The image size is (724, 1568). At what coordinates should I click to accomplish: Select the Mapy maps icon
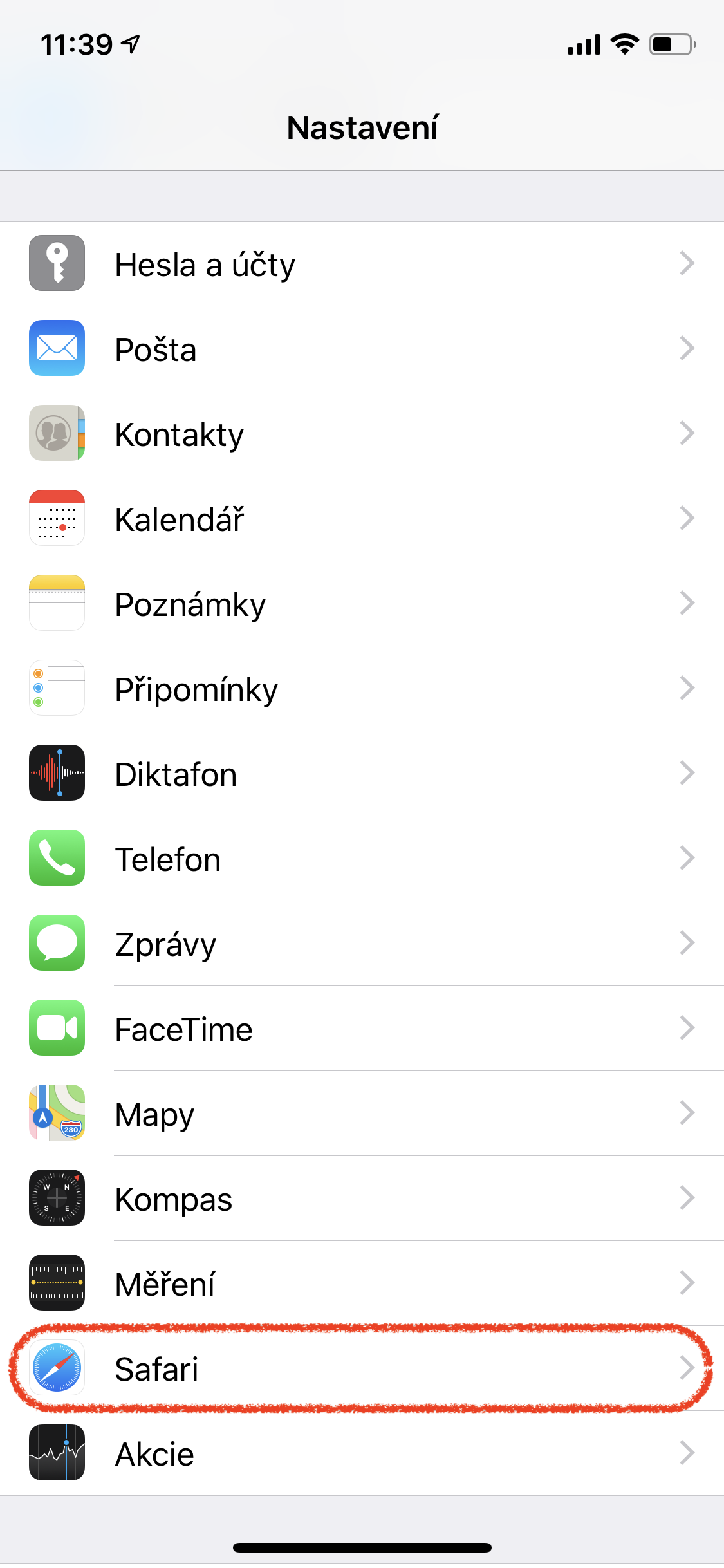(x=57, y=1113)
